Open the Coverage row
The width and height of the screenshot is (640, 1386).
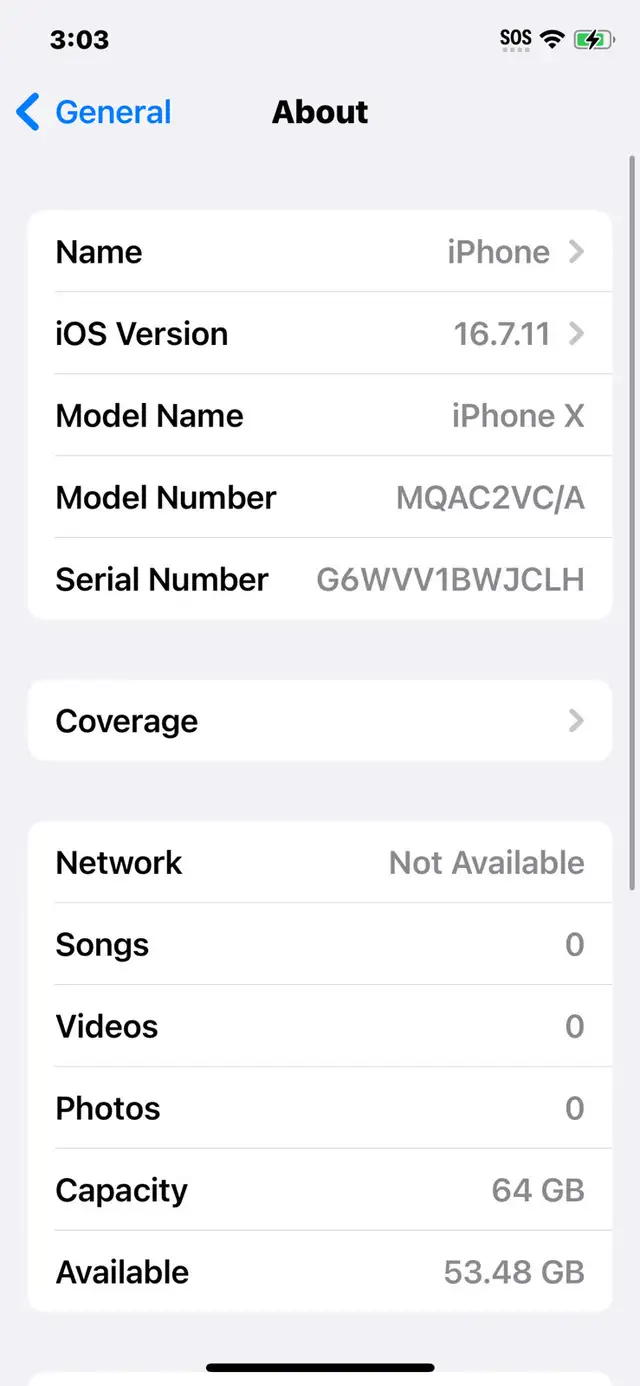click(320, 721)
